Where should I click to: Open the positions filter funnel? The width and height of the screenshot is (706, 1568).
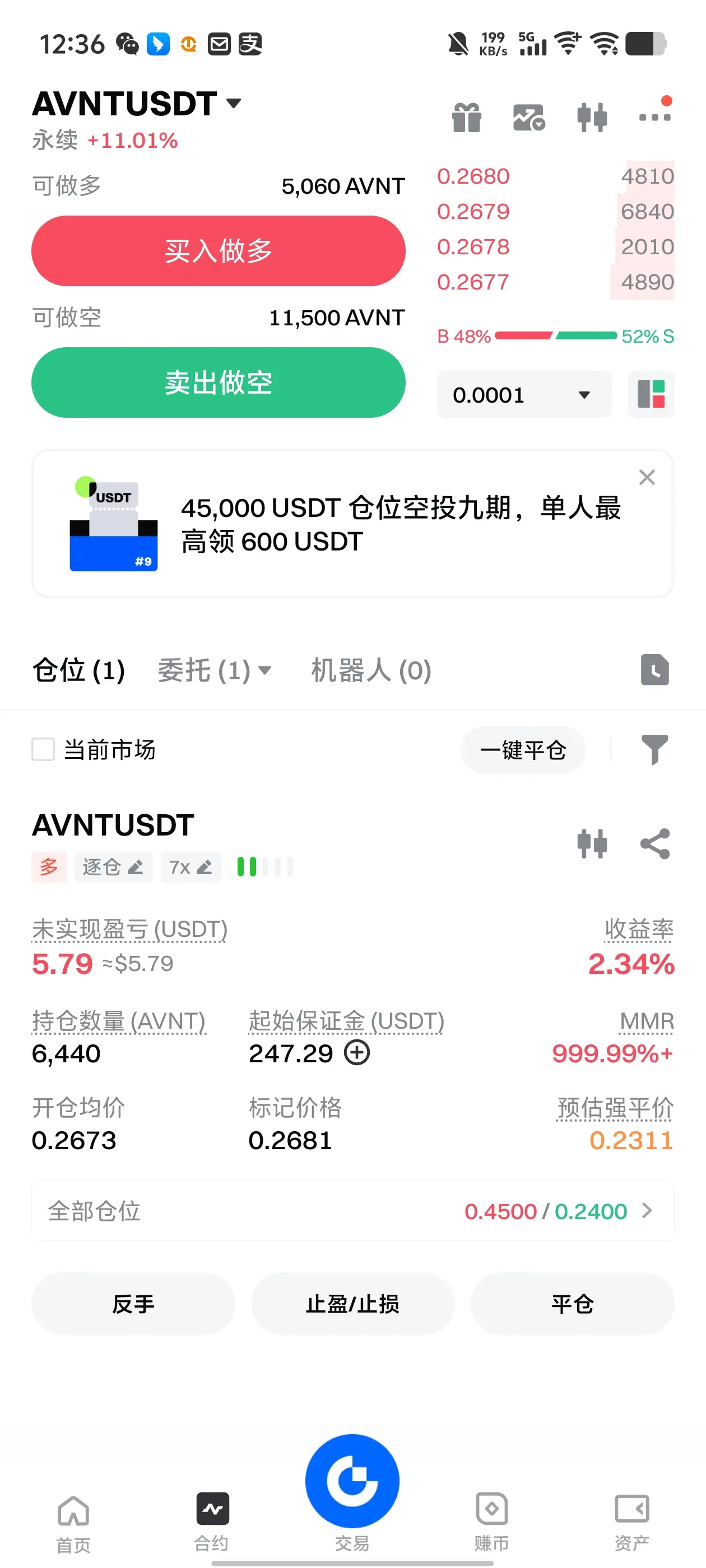(x=655, y=749)
